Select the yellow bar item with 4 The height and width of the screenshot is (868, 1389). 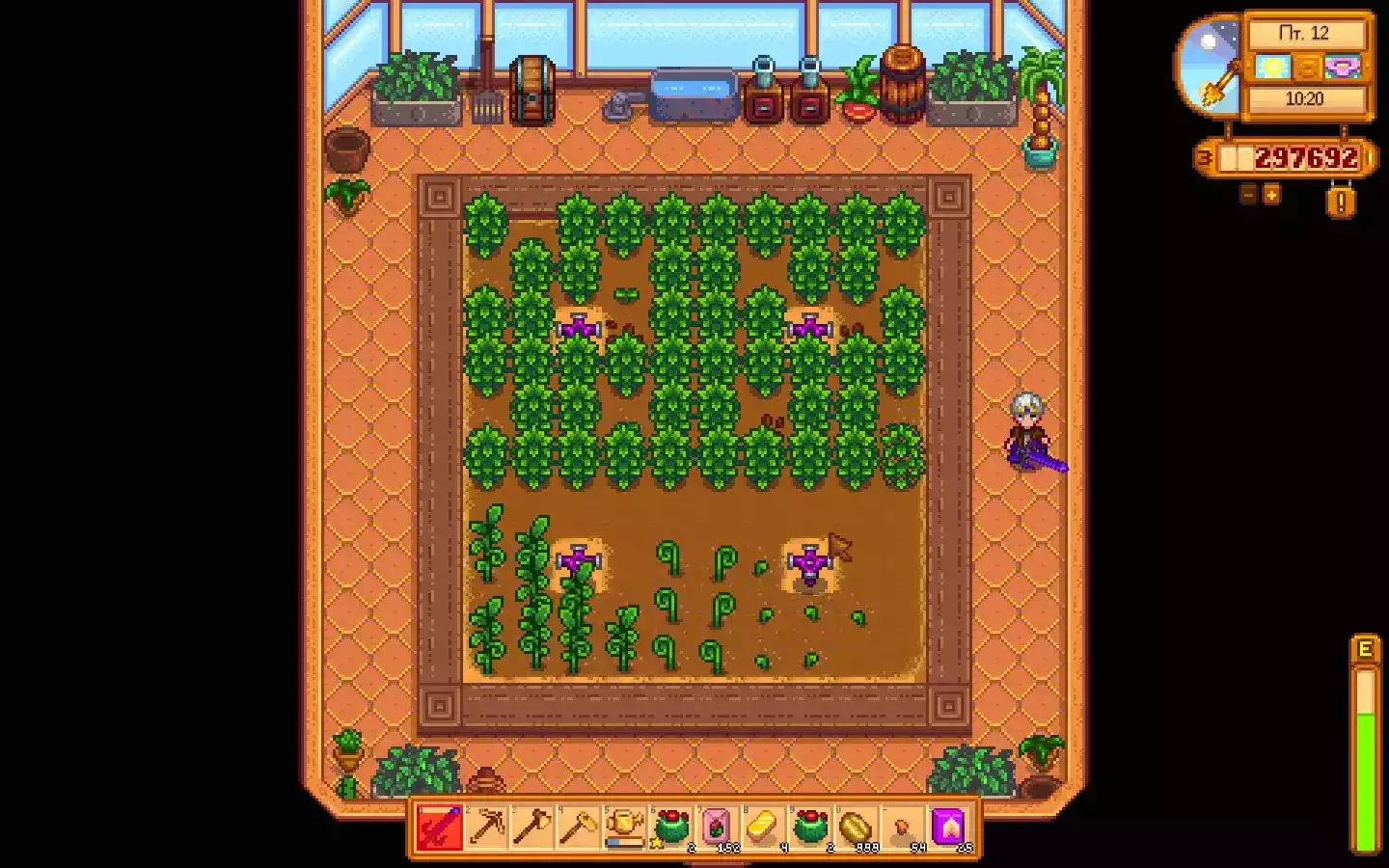(x=763, y=827)
